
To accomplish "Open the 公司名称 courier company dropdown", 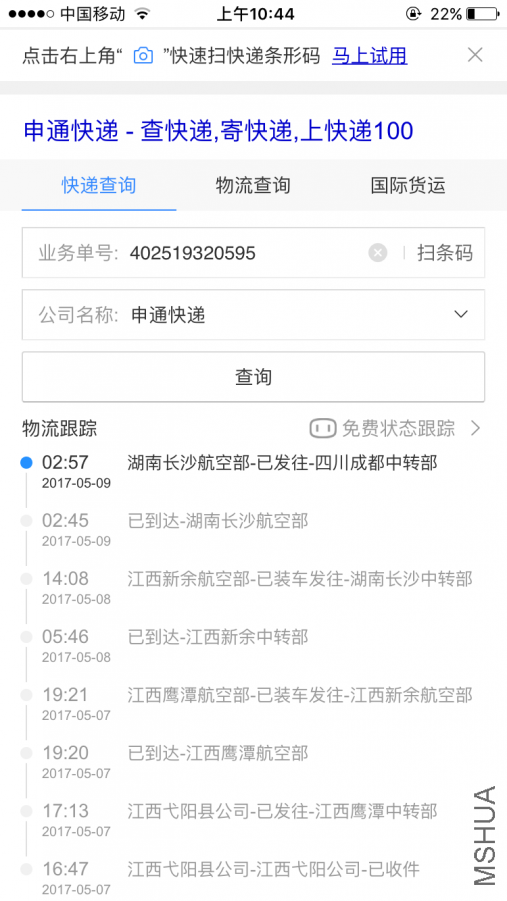I will tap(254, 315).
